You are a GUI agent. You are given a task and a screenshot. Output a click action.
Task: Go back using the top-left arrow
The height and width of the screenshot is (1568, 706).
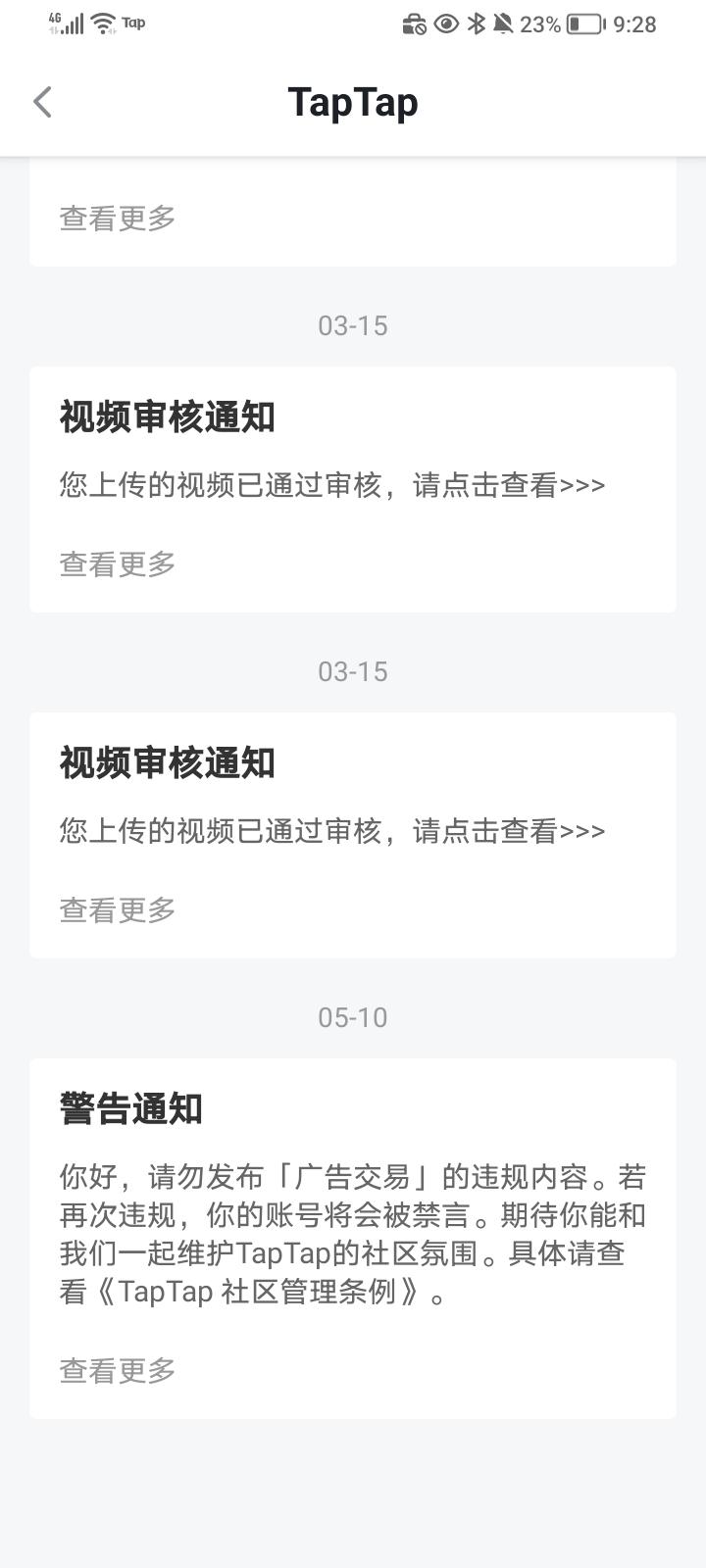42,102
